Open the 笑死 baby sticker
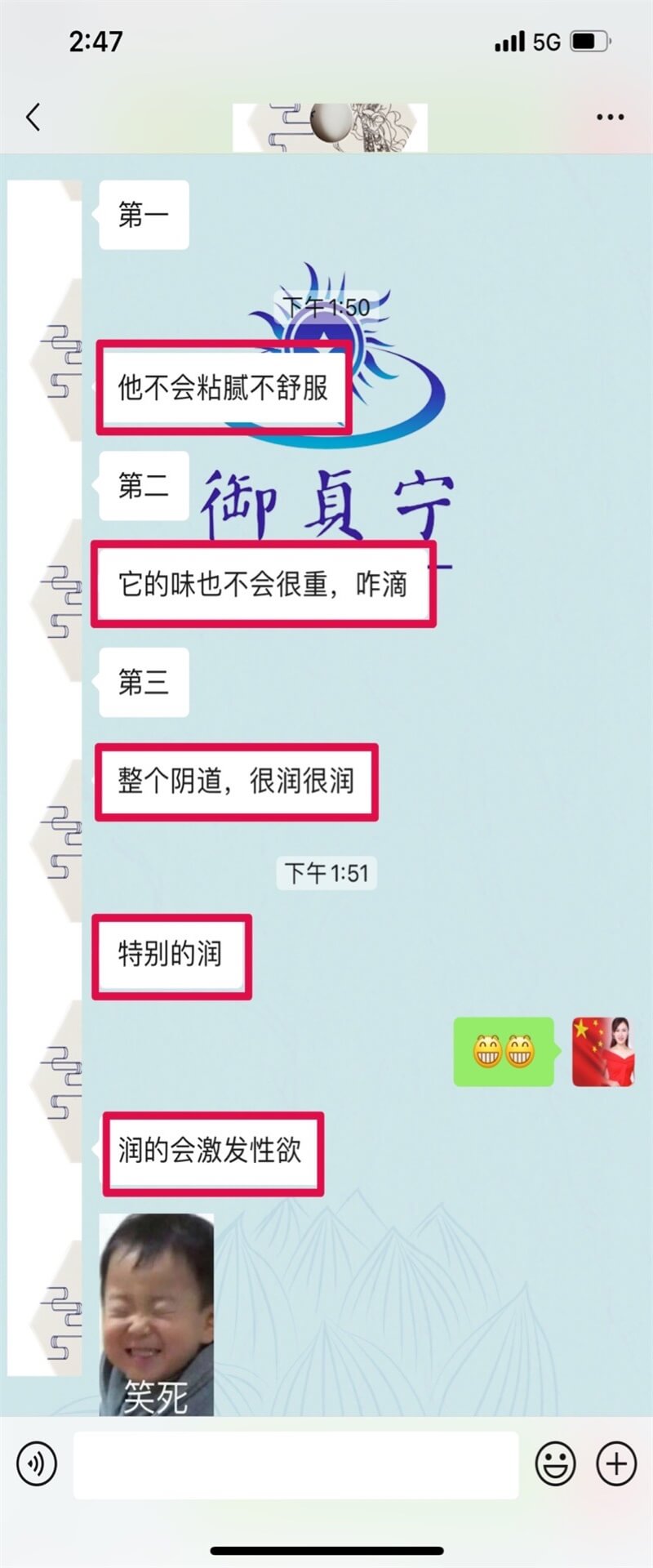 pyautogui.click(x=157, y=1313)
